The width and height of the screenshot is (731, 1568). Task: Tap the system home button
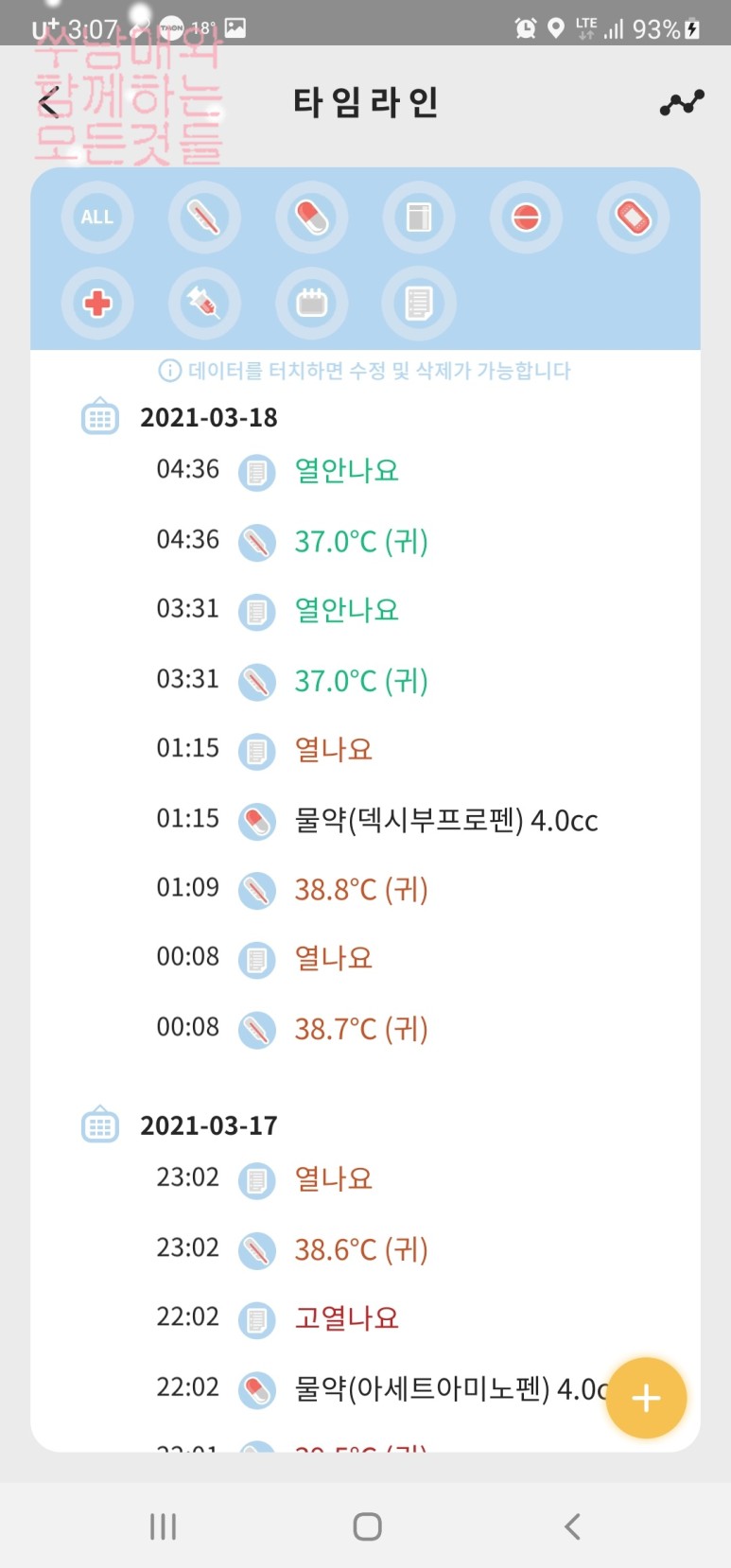click(367, 1526)
